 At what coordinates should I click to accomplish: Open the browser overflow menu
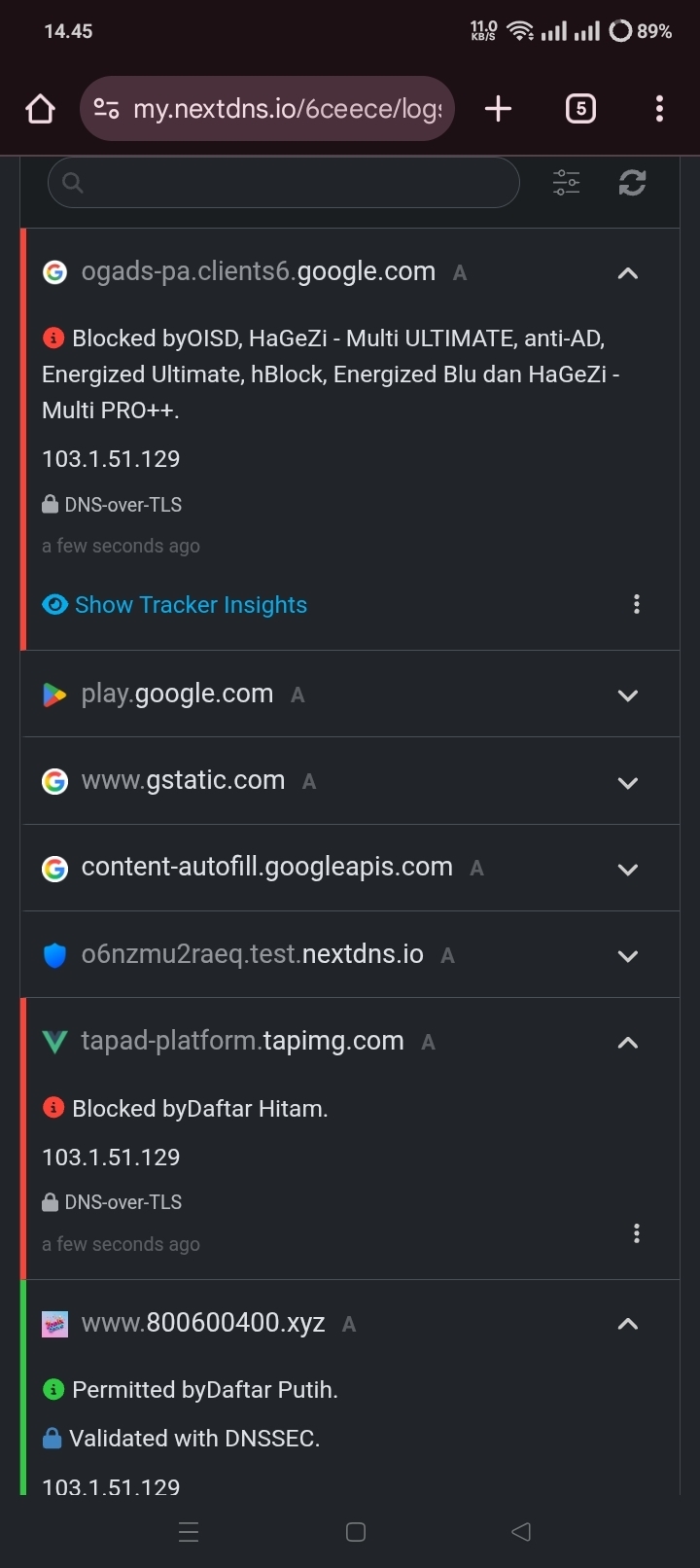pos(659,109)
